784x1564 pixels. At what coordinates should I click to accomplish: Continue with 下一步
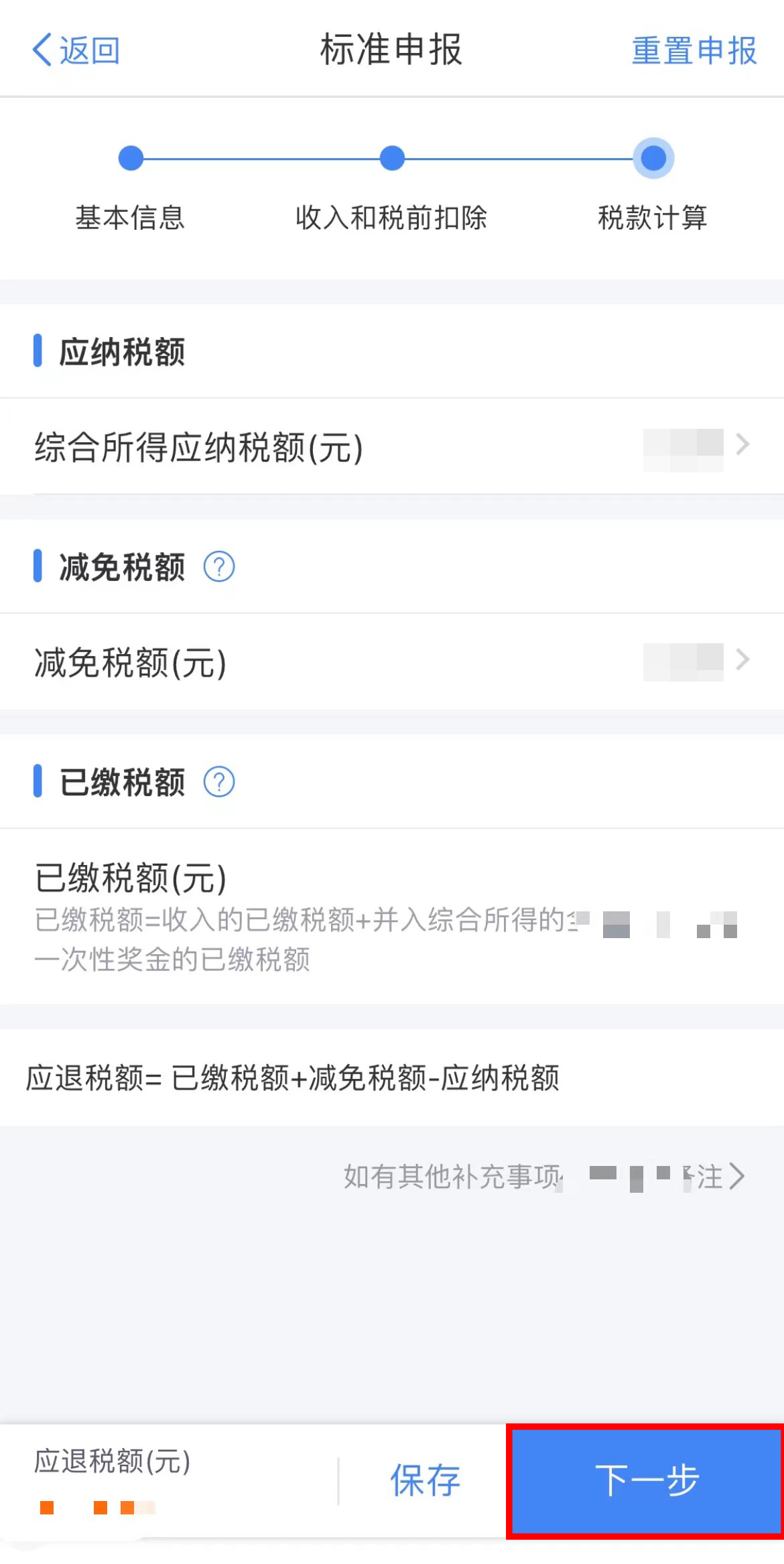(645, 1480)
